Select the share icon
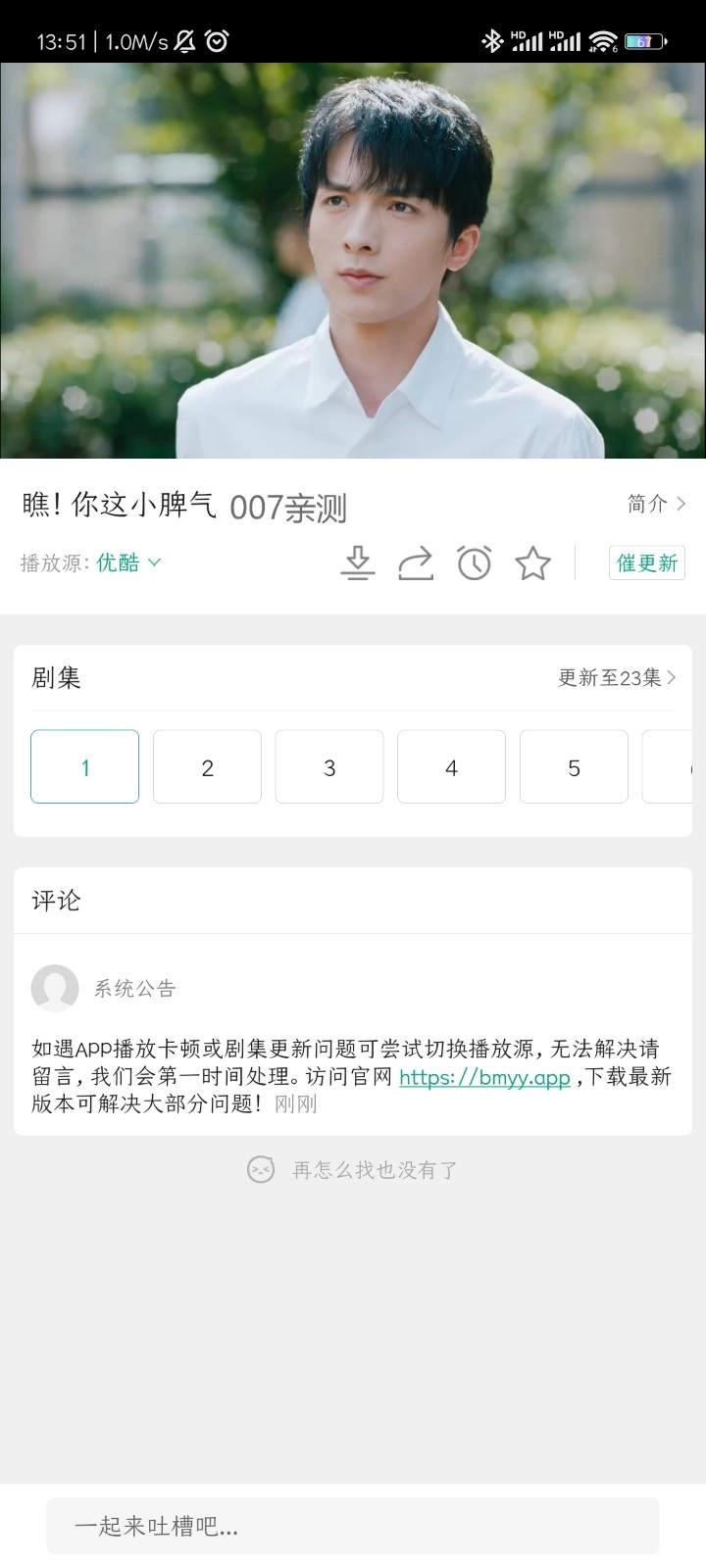 (416, 563)
